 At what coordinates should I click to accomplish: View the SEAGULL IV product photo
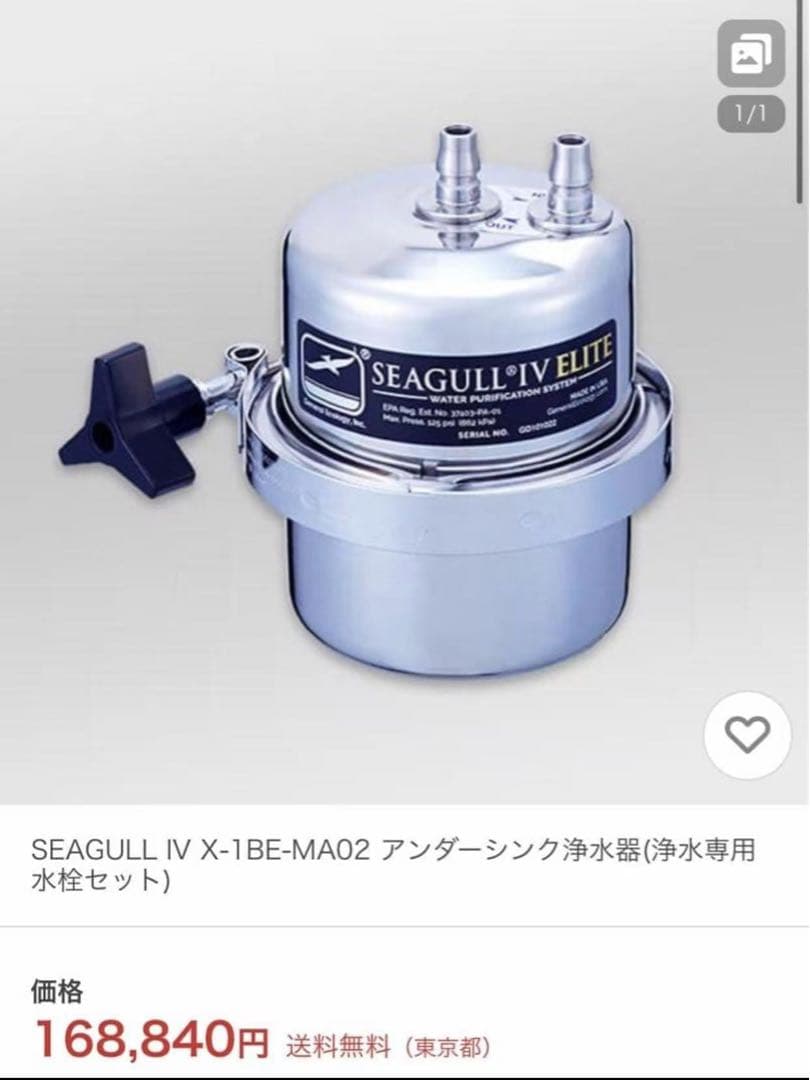click(400, 400)
